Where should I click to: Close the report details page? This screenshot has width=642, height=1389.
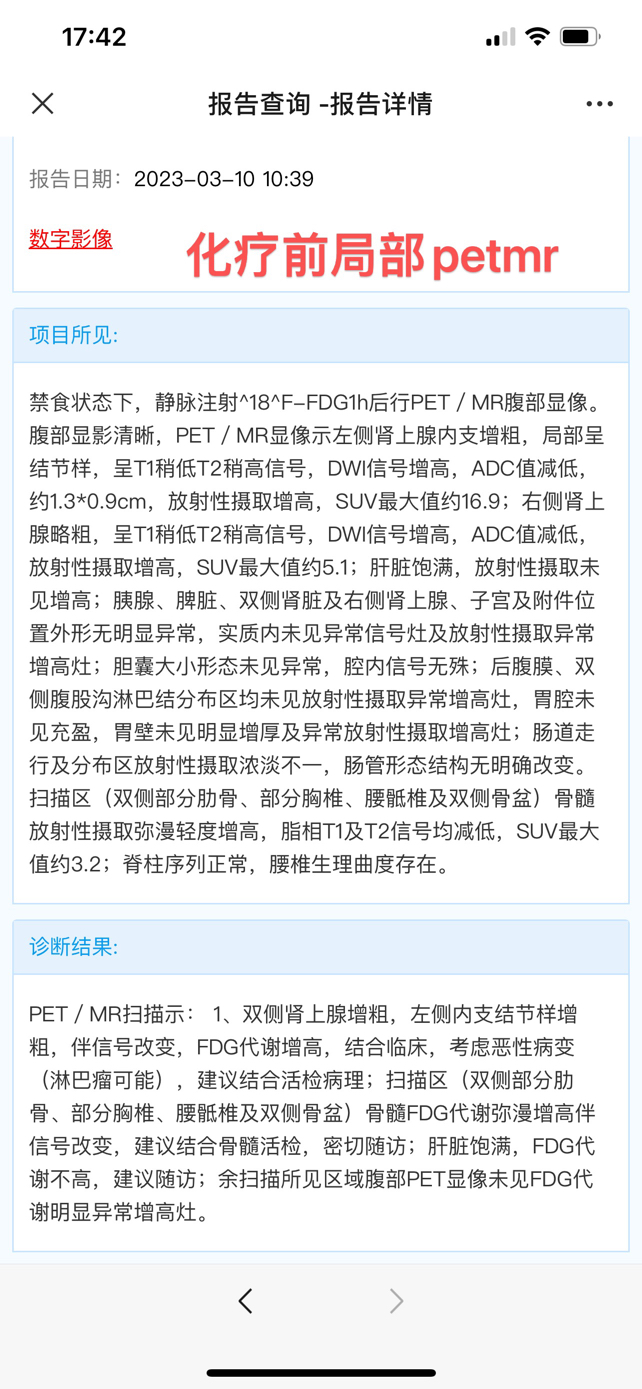[43, 103]
